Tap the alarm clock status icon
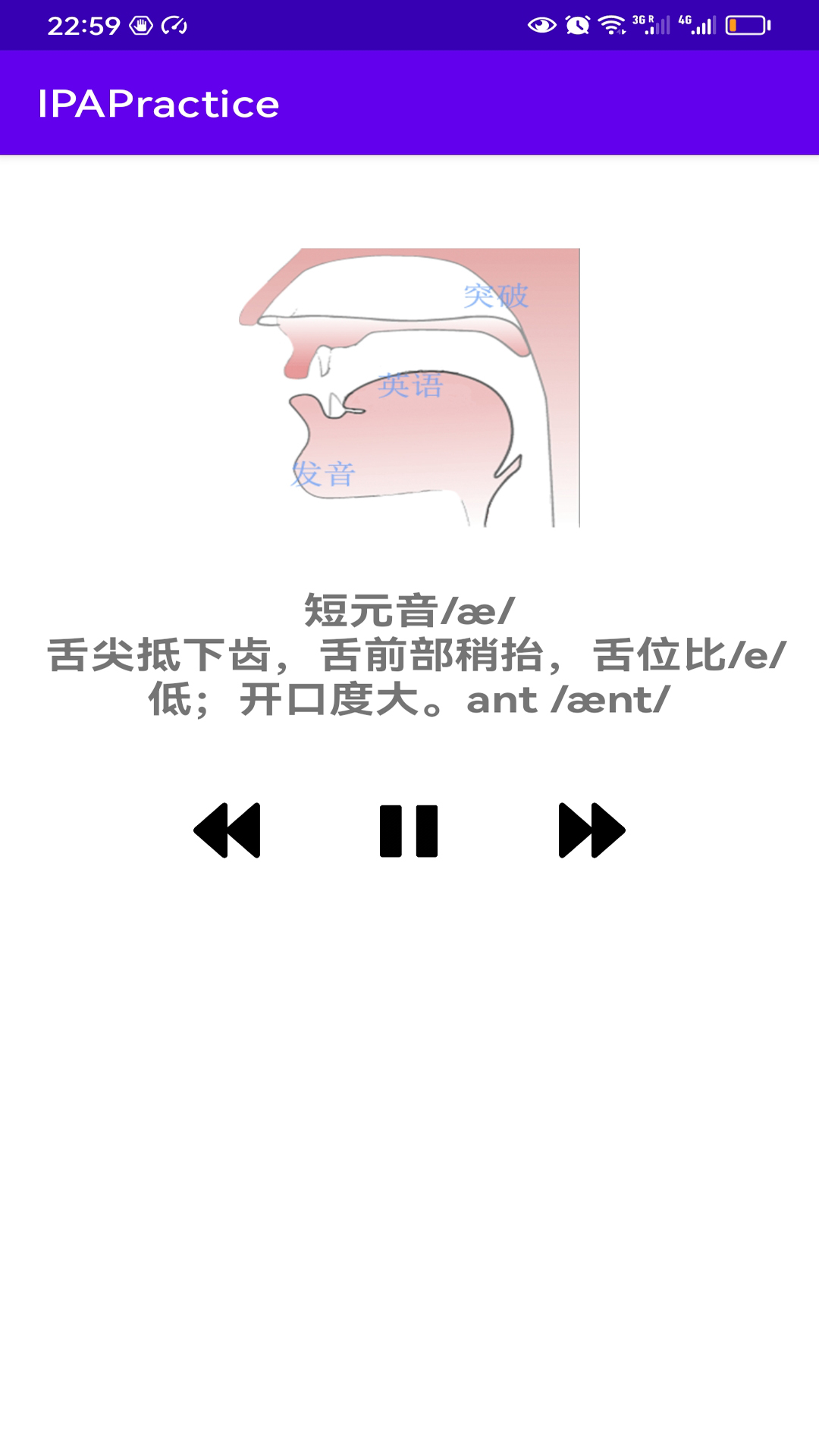This screenshot has width=819, height=1456. click(578, 24)
